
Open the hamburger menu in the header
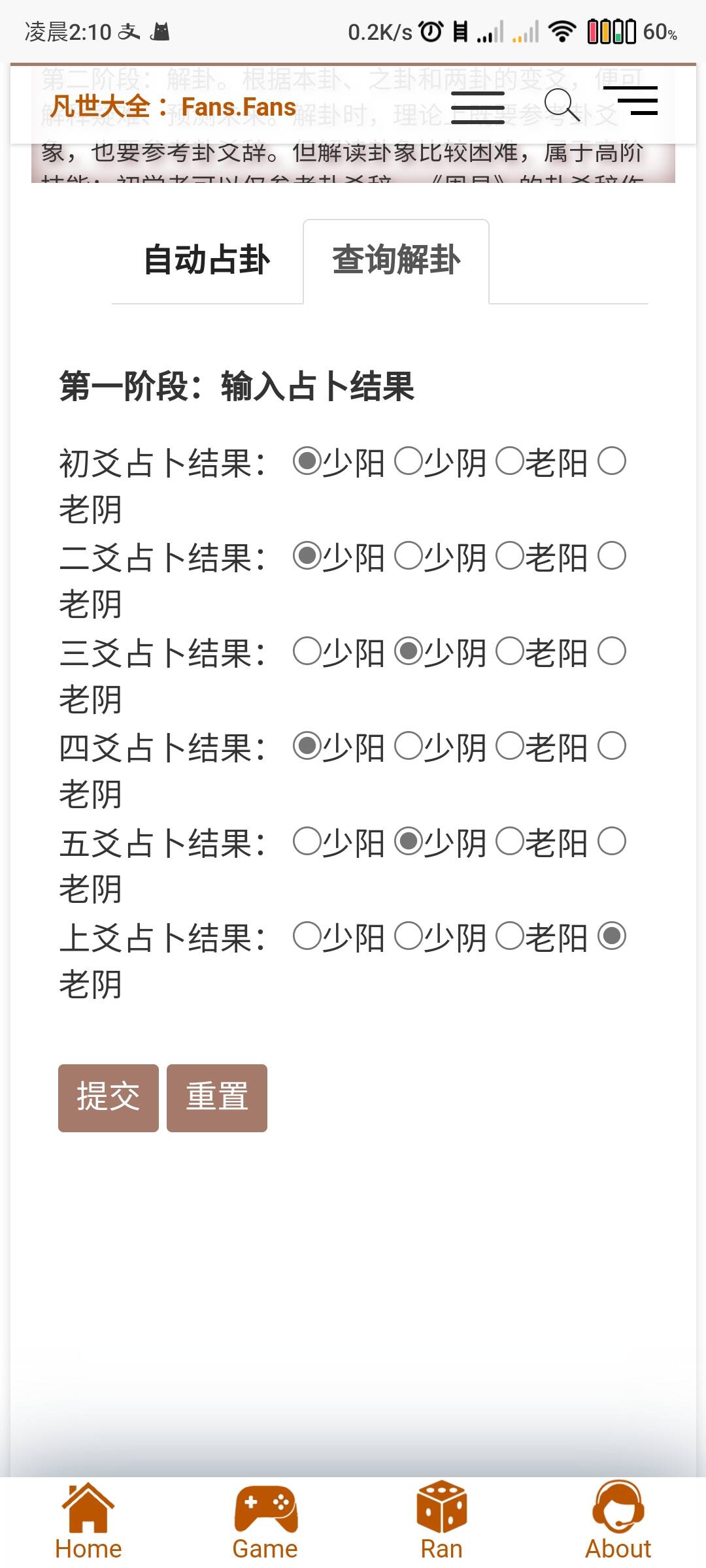[477, 106]
